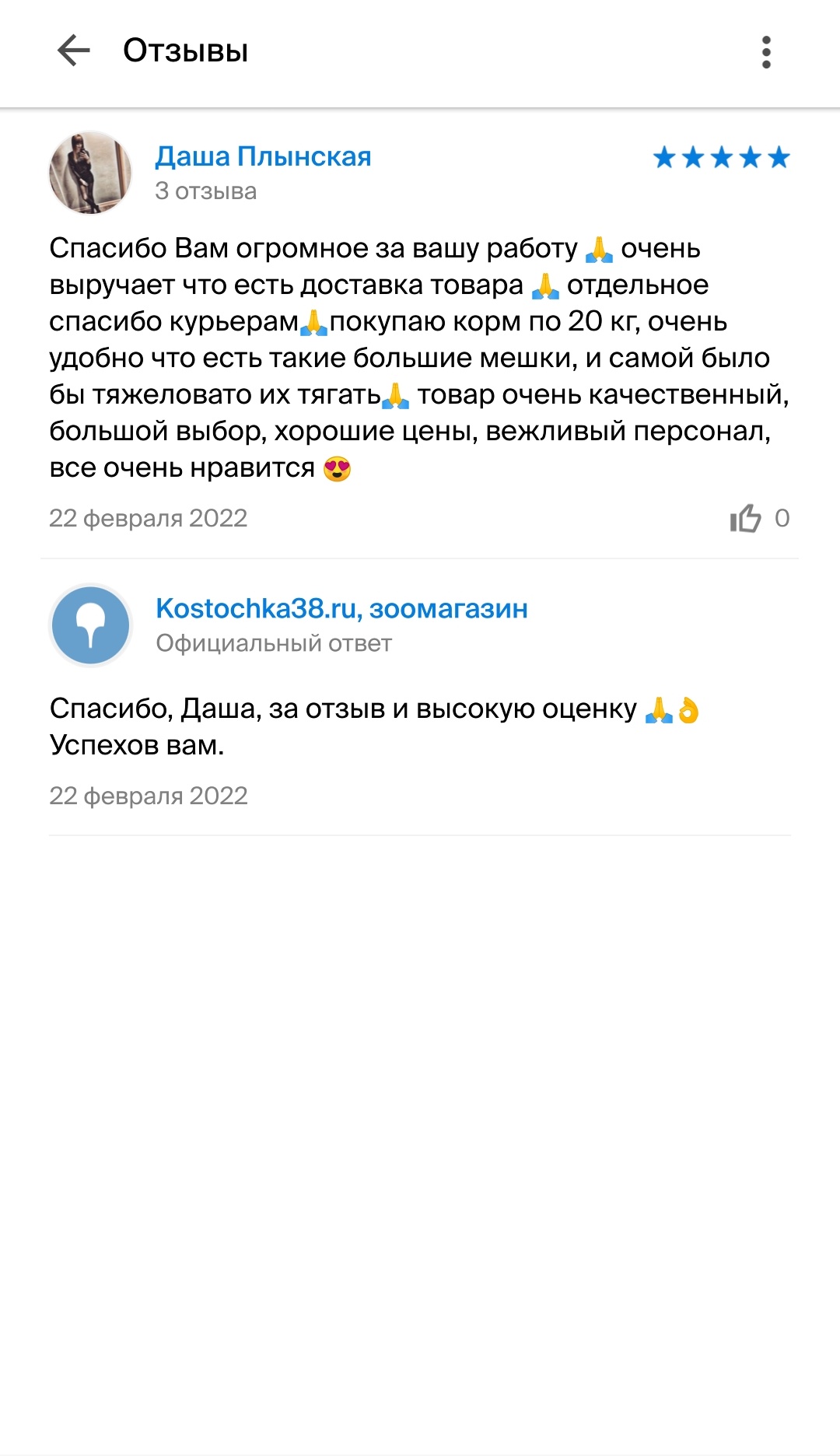Open Даша Плынская's profile name link
The width and height of the screenshot is (840, 1456).
click(263, 156)
